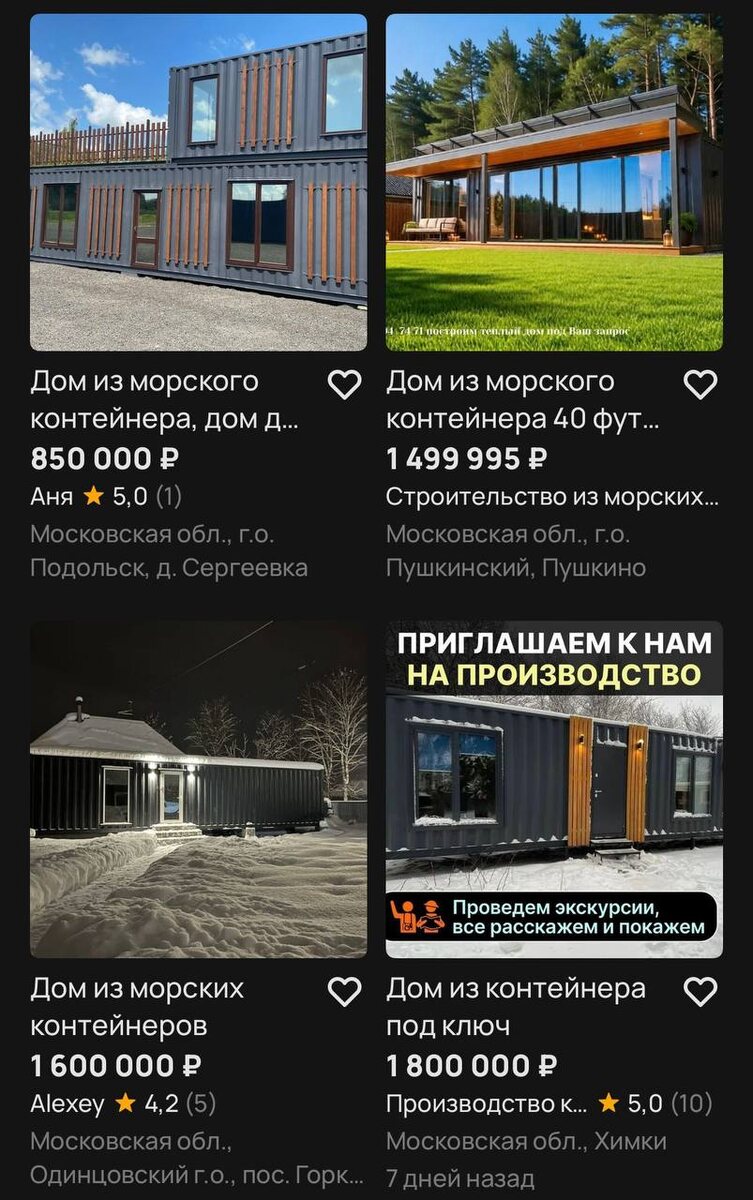Like the 1 800 000 ₽ Химки listing

[x=700, y=991]
